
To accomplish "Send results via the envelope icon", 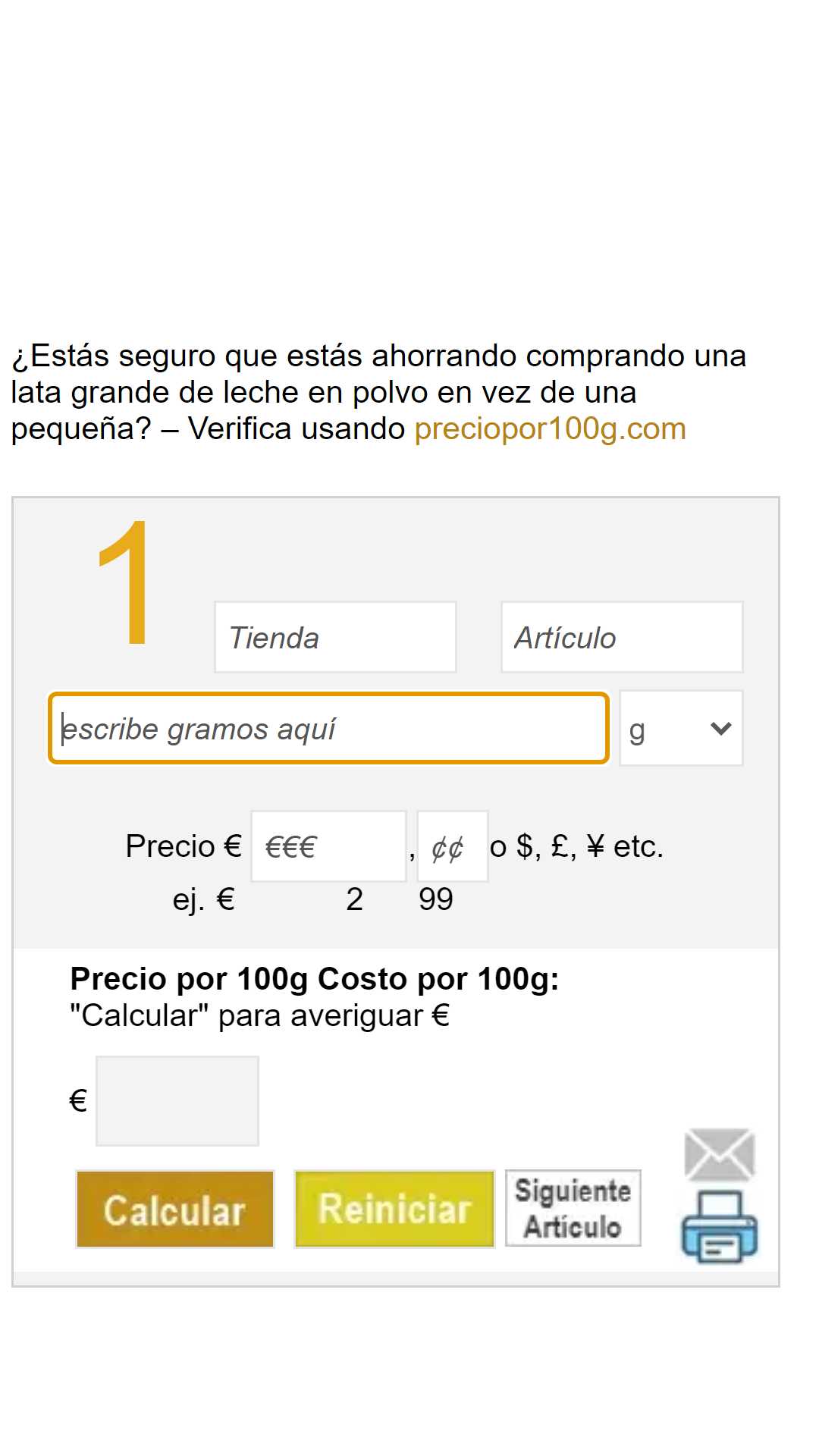I will click(719, 1154).
